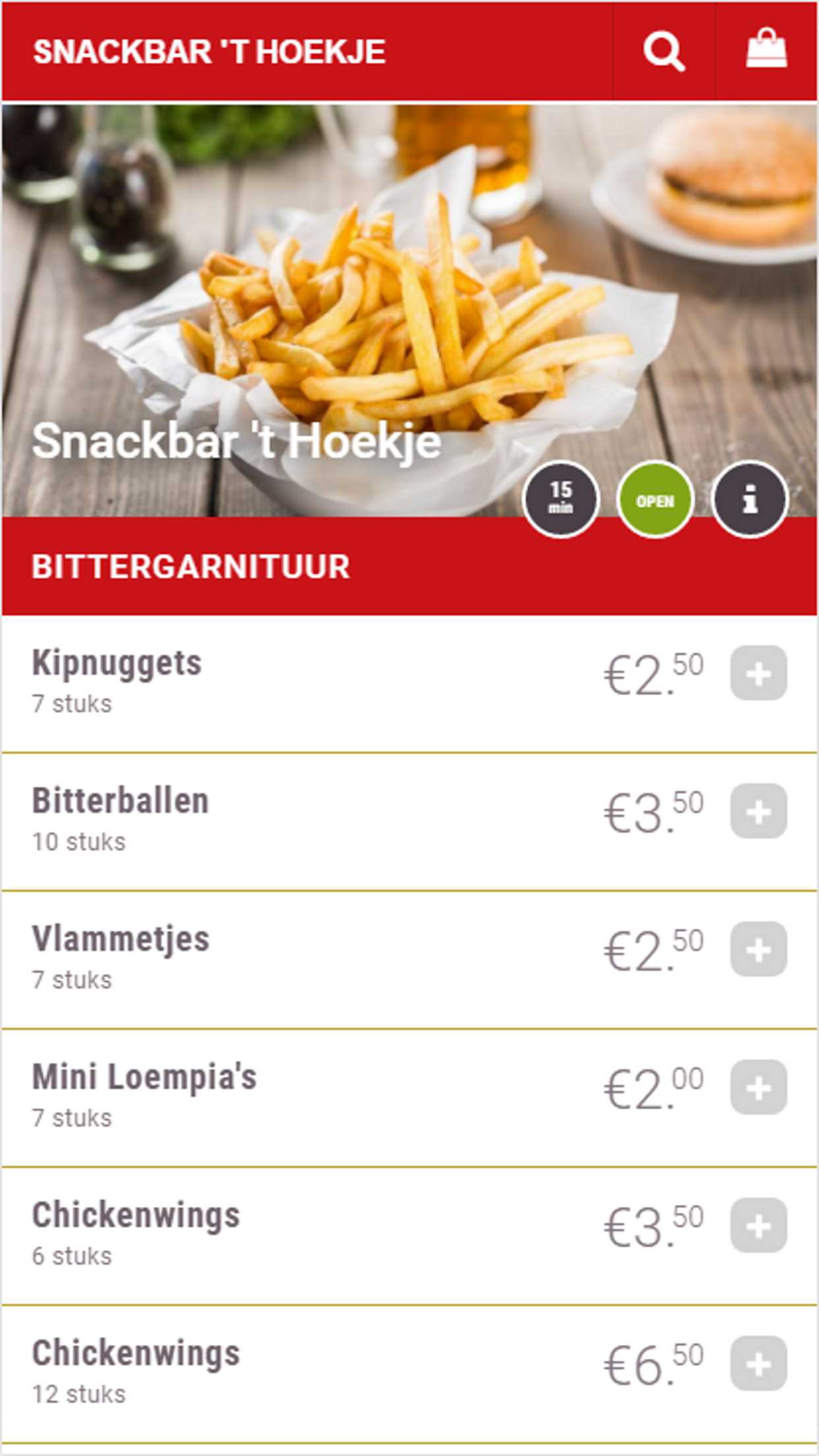Open the shopping bag cart
This screenshot has height=1456, width=819.
coord(767,50)
